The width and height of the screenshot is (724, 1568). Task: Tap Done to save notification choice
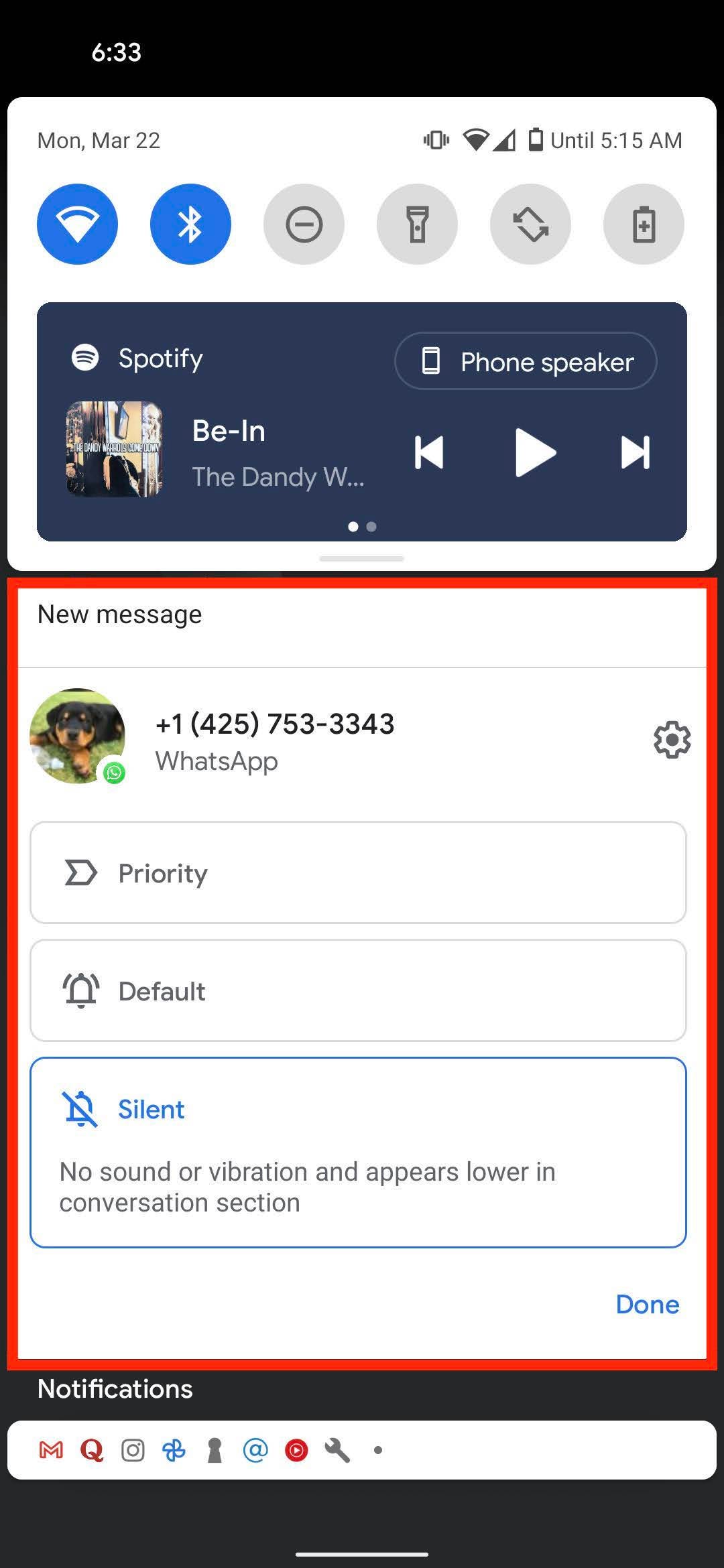coord(647,1304)
